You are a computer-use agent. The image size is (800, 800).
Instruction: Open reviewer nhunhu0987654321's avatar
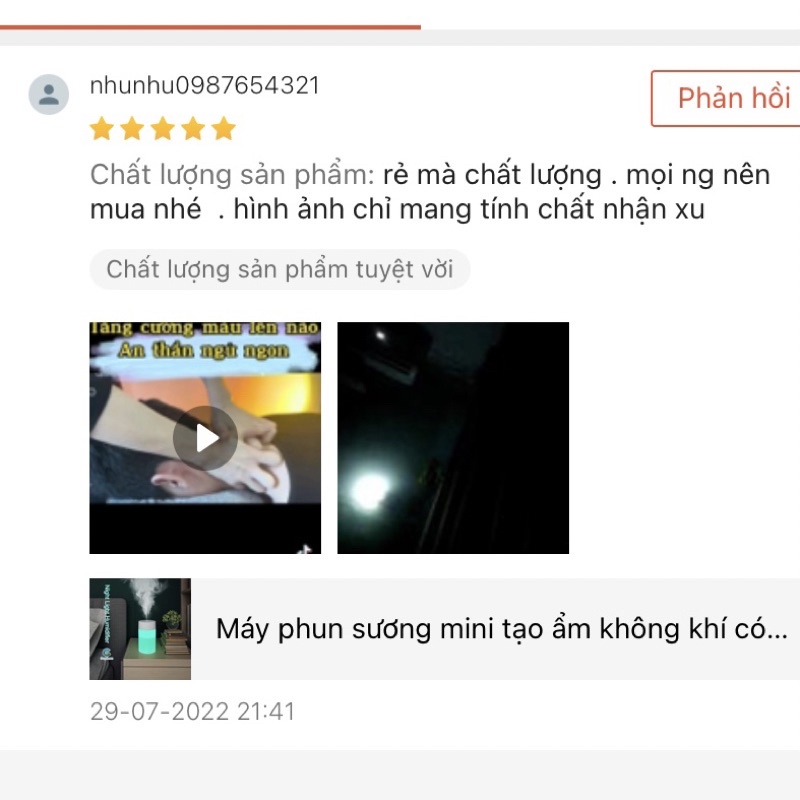[48, 95]
